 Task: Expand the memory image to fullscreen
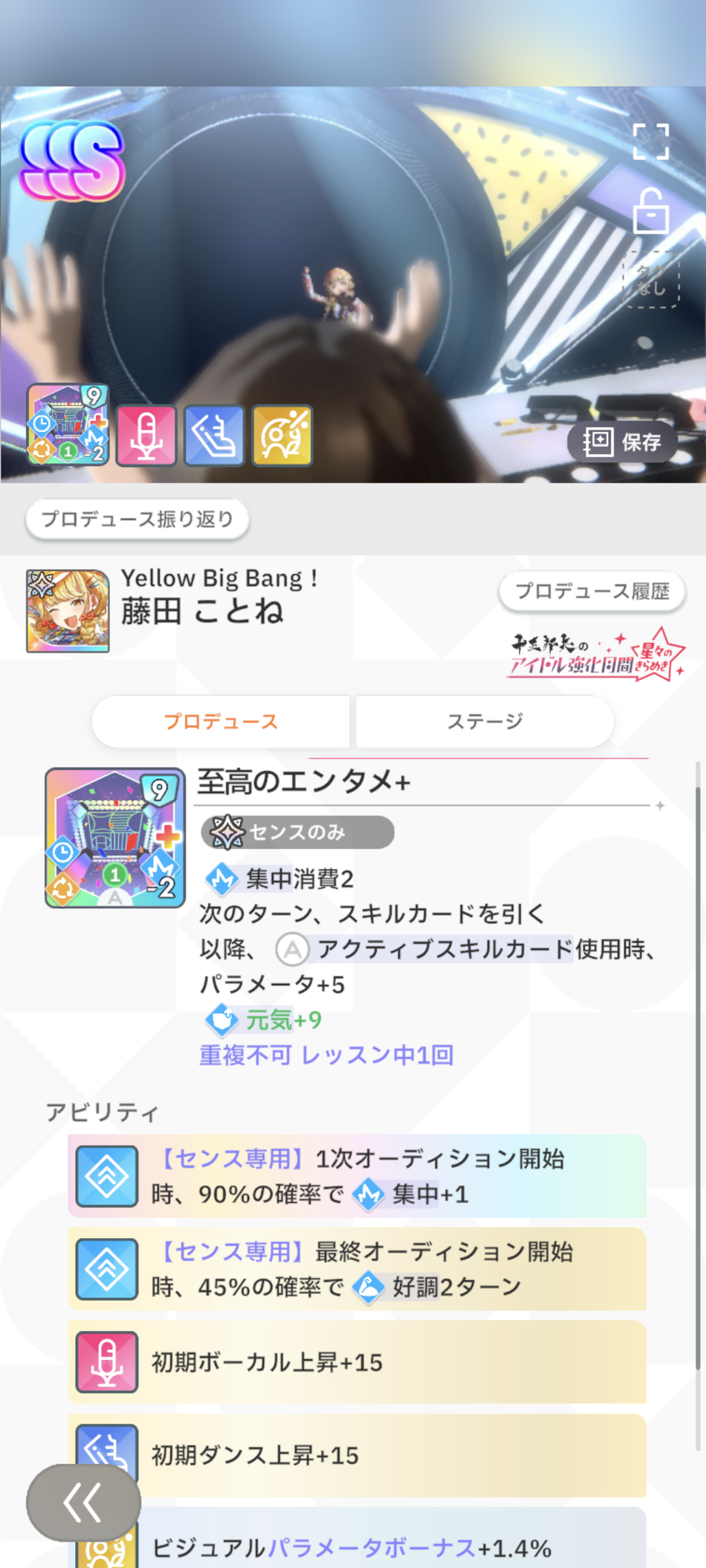[x=651, y=142]
